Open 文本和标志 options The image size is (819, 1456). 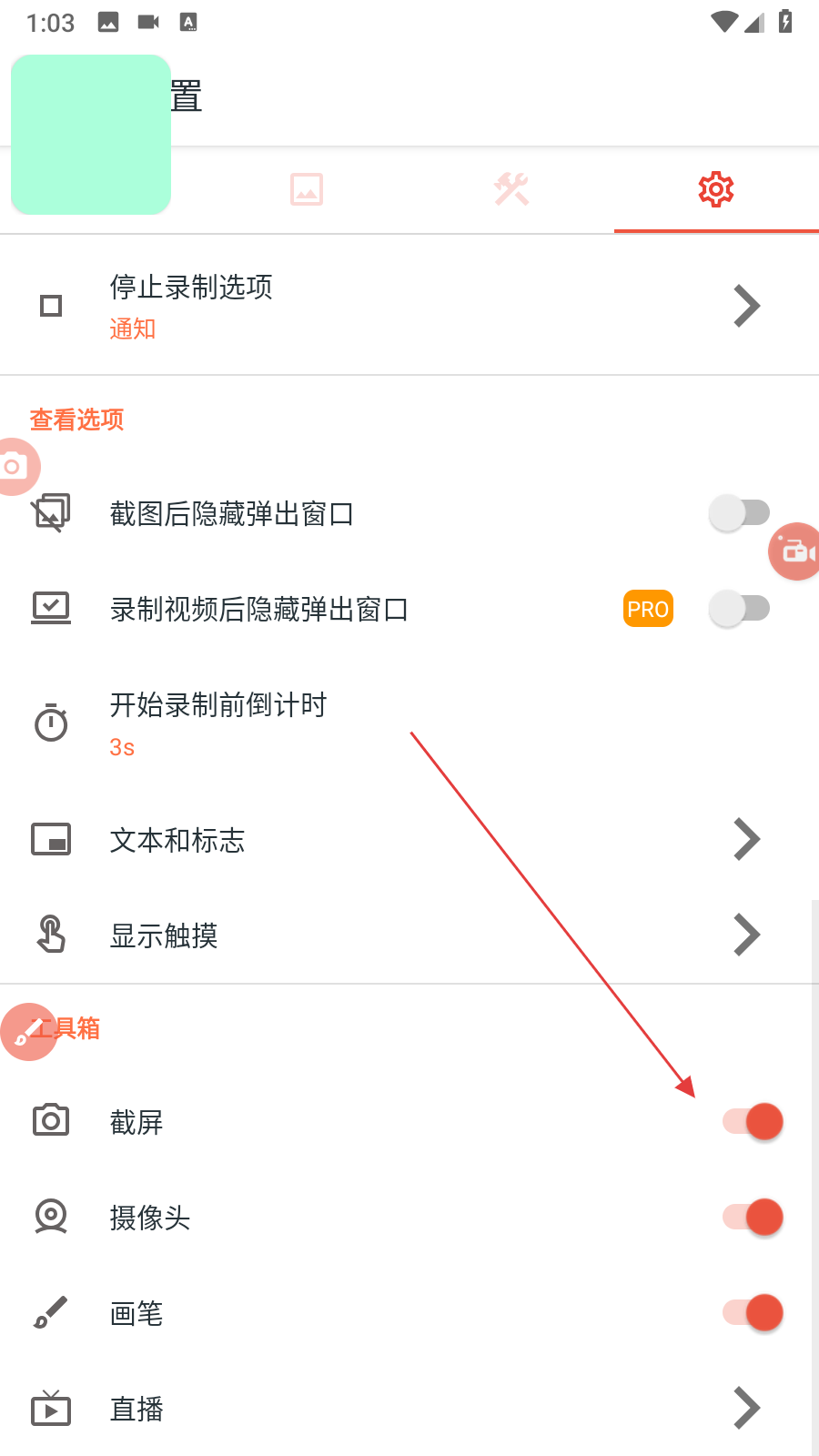click(409, 840)
